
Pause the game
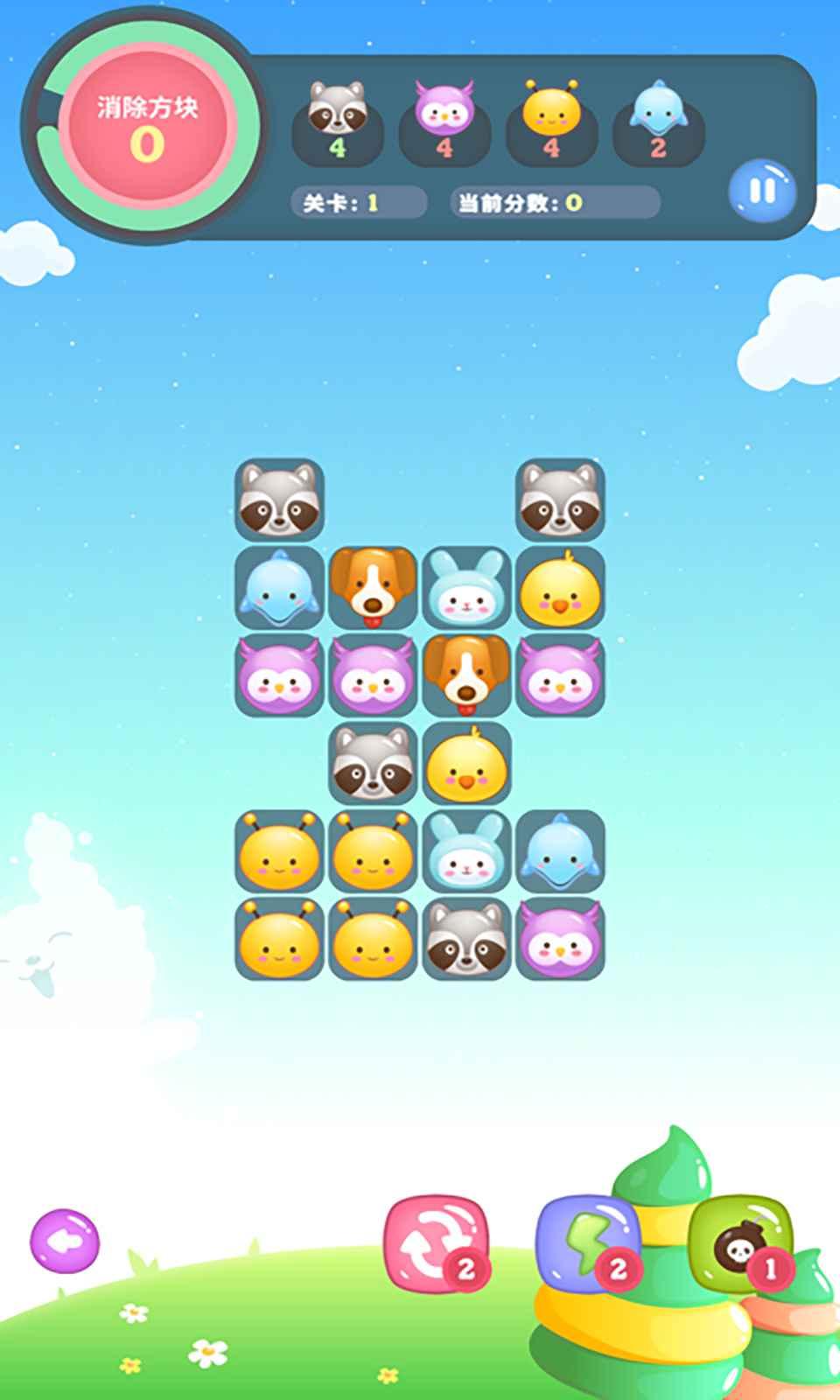[x=761, y=191]
